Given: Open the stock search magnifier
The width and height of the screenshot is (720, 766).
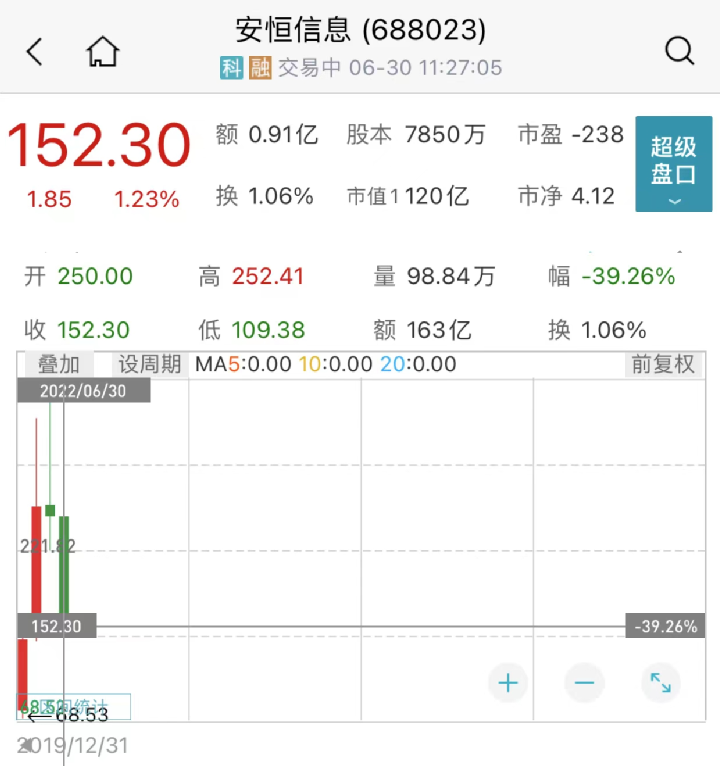Looking at the screenshot, I should [679, 51].
